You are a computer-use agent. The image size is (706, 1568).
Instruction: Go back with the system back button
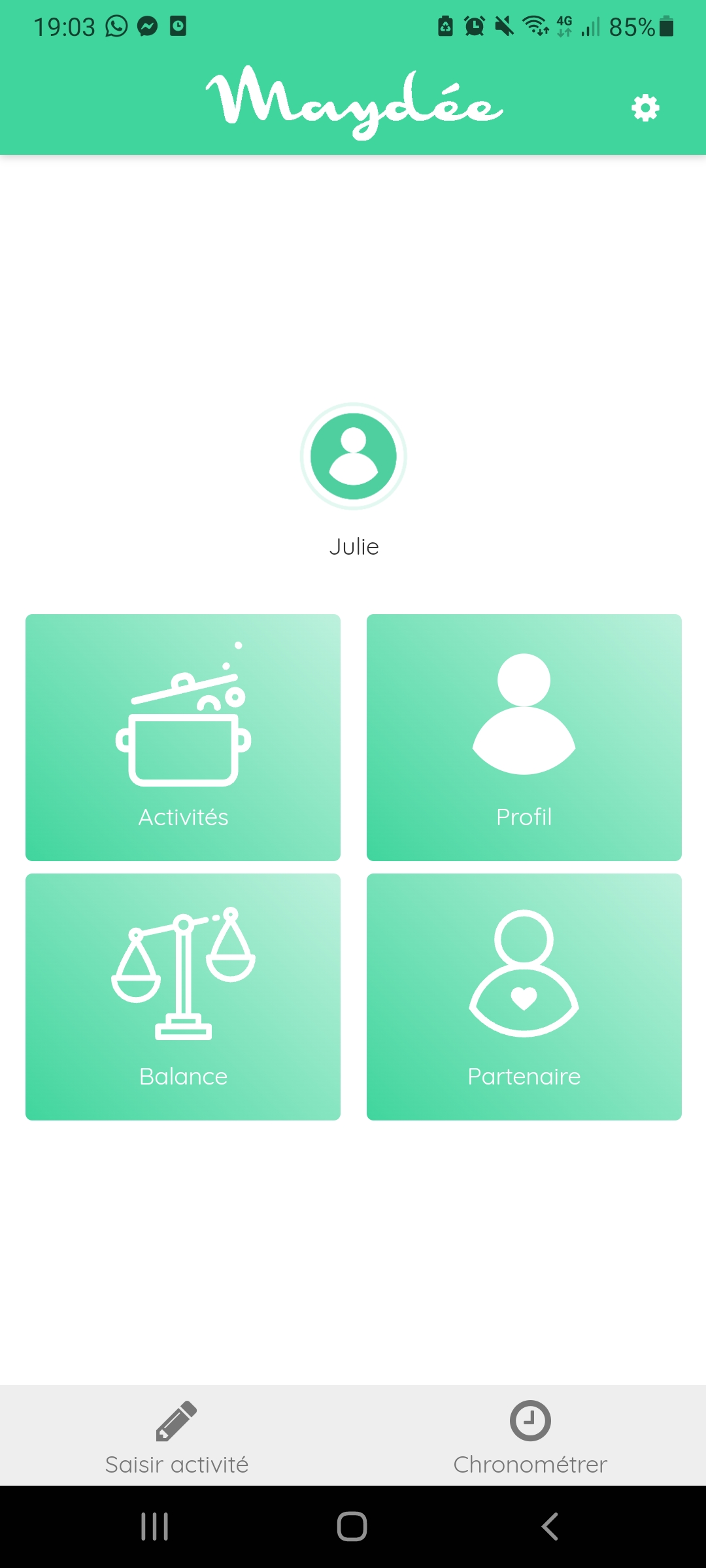(550, 1527)
